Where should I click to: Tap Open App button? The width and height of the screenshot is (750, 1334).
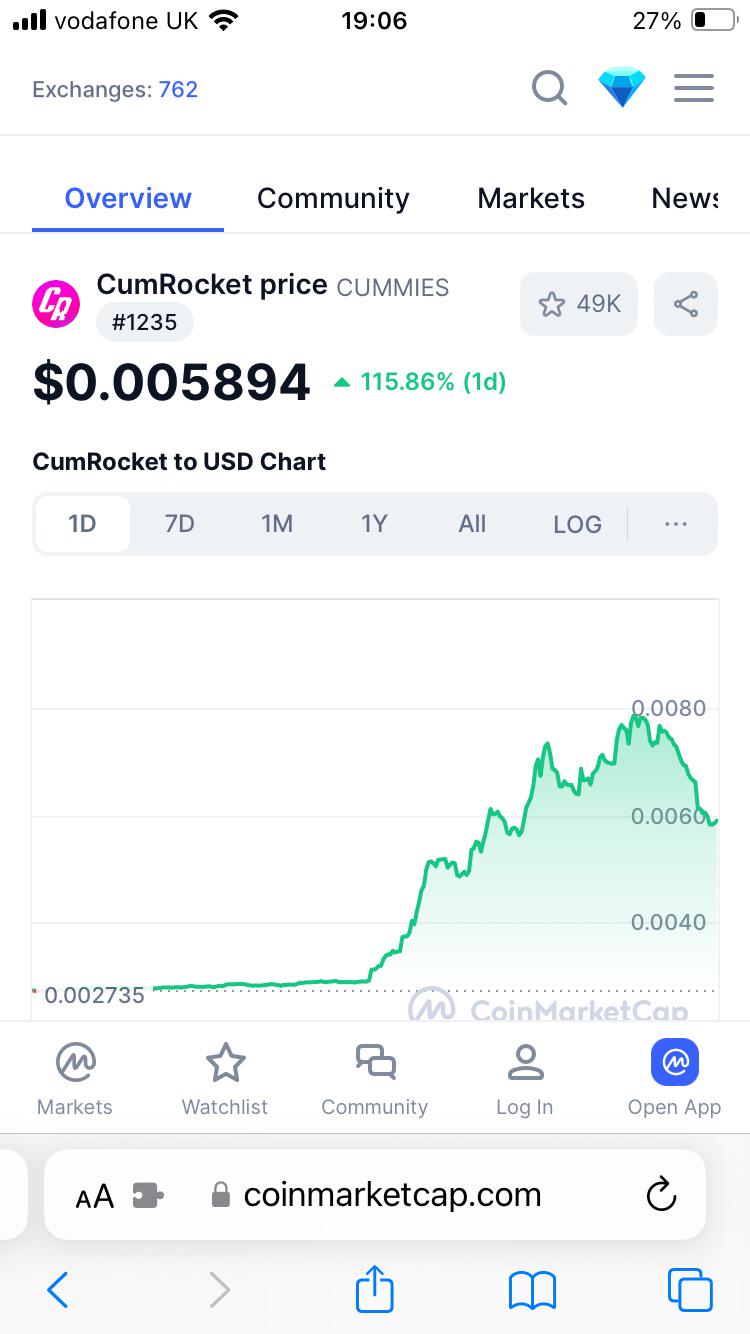coord(674,1079)
